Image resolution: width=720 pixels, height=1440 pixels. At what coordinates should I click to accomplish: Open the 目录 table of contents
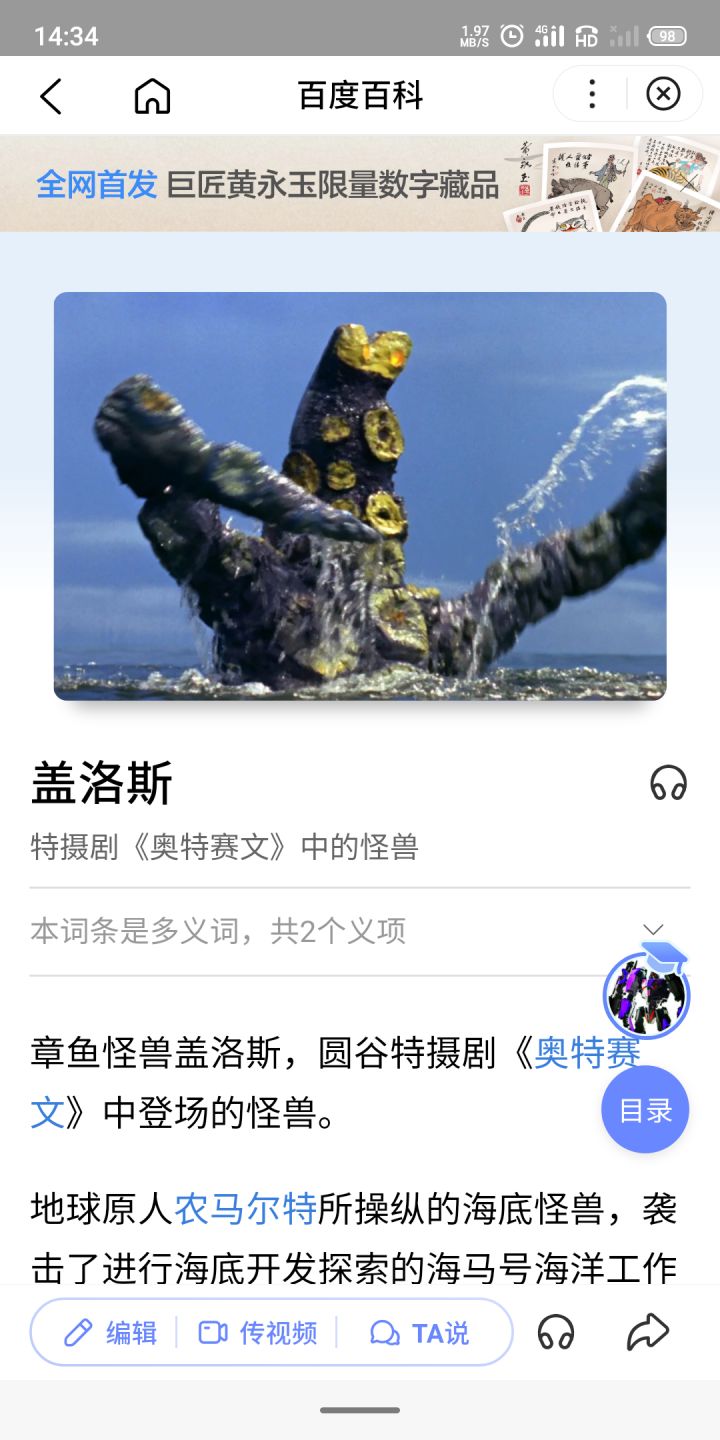(x=645, y=1110)
